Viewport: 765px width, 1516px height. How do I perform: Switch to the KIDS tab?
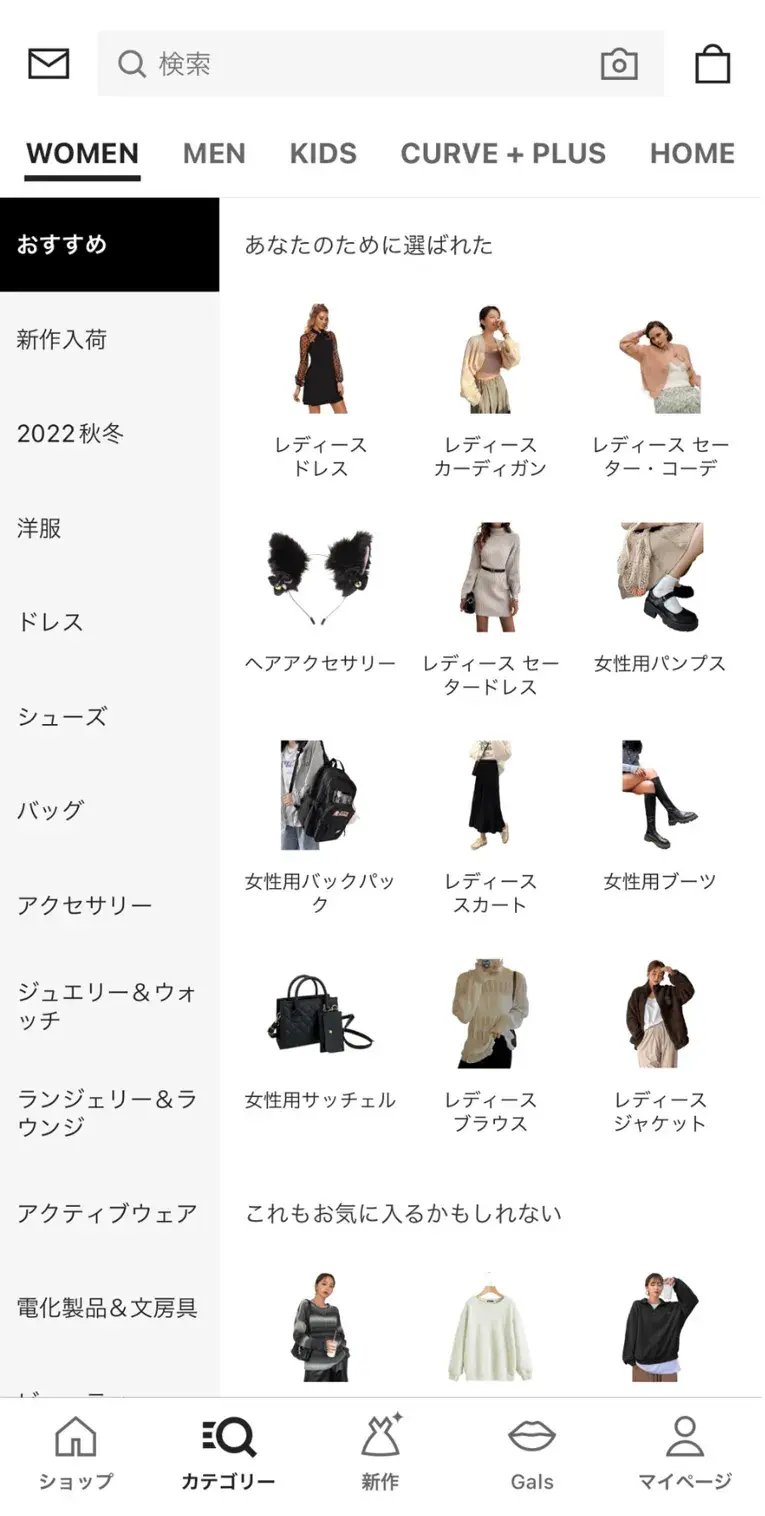[x=323, y=153]
